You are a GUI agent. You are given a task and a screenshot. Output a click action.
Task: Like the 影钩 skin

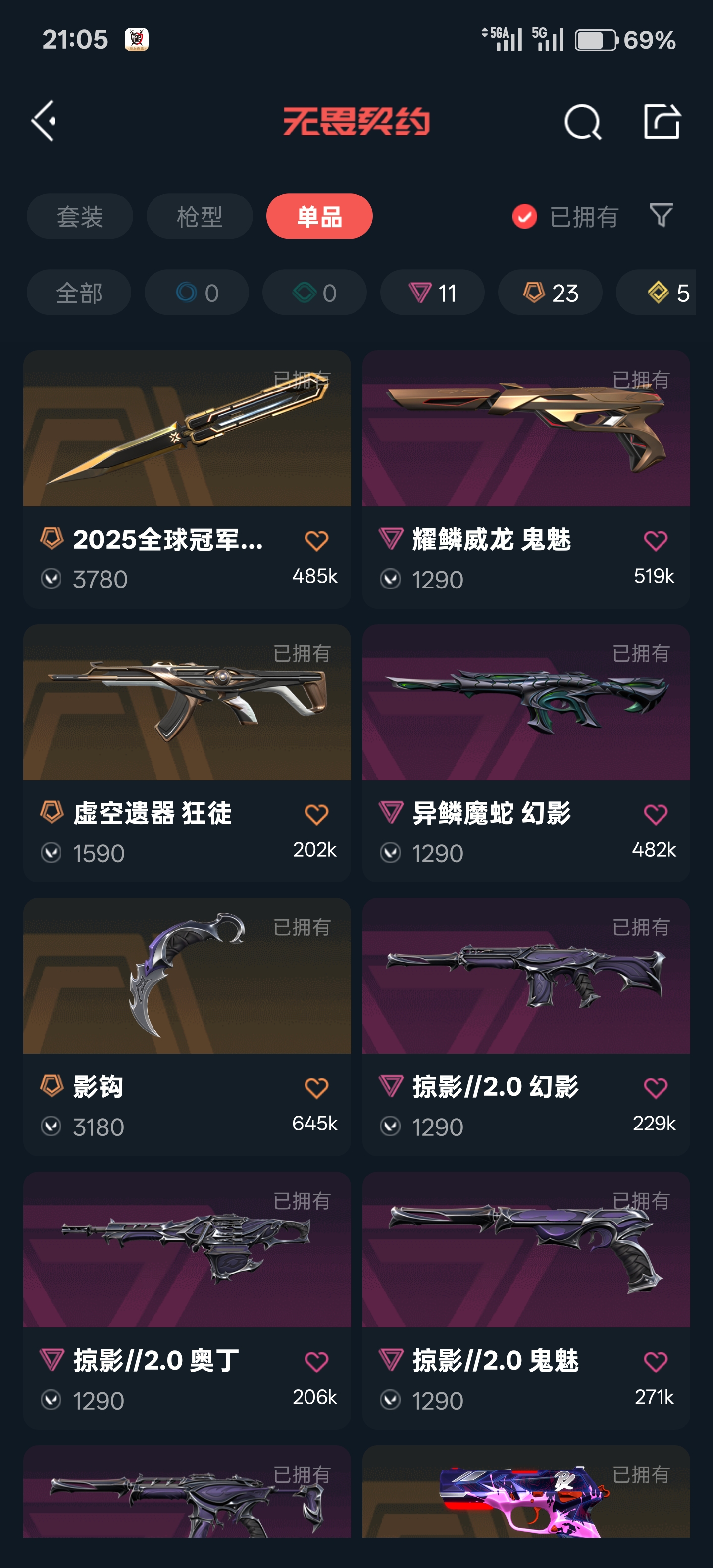click(316, 1088)
